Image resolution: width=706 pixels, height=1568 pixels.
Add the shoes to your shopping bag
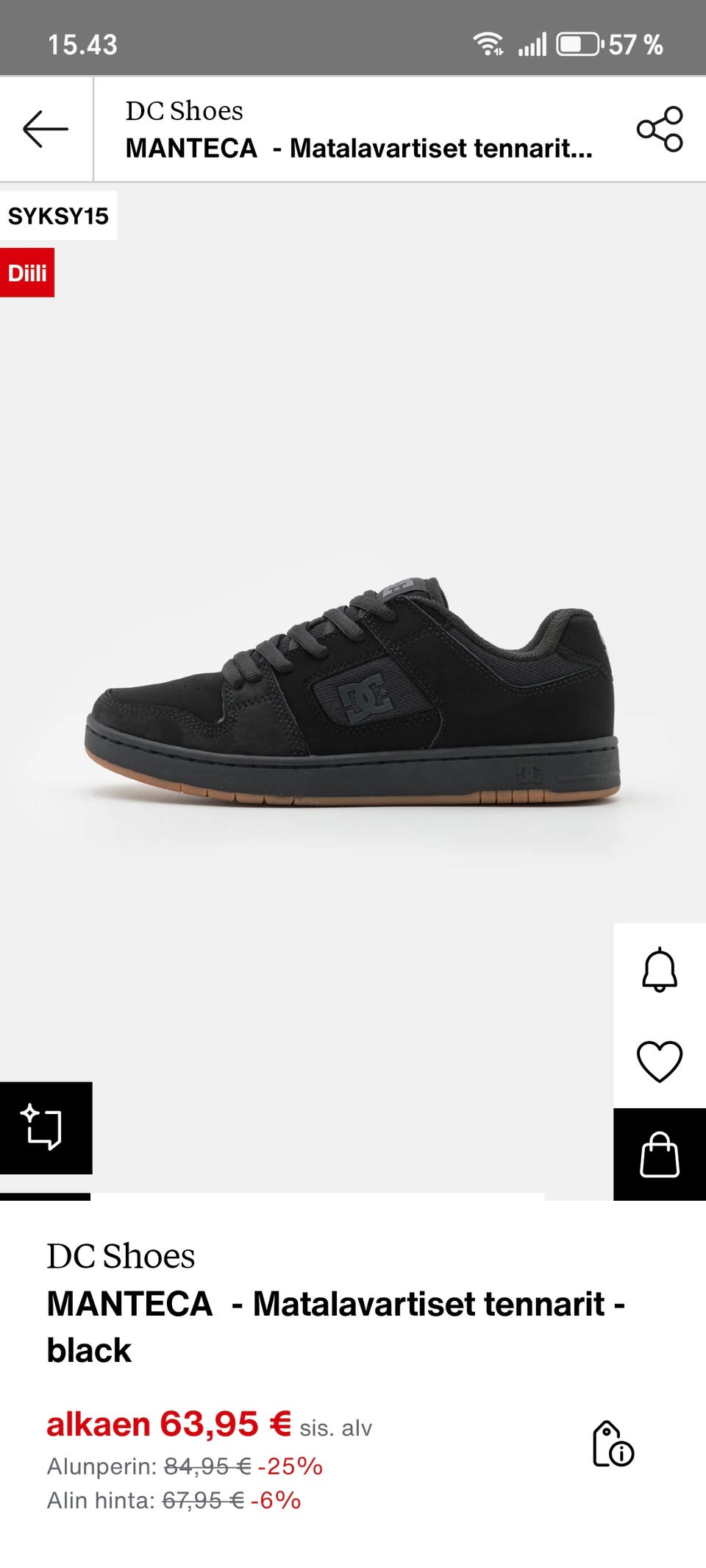(x=660, y=1154)
